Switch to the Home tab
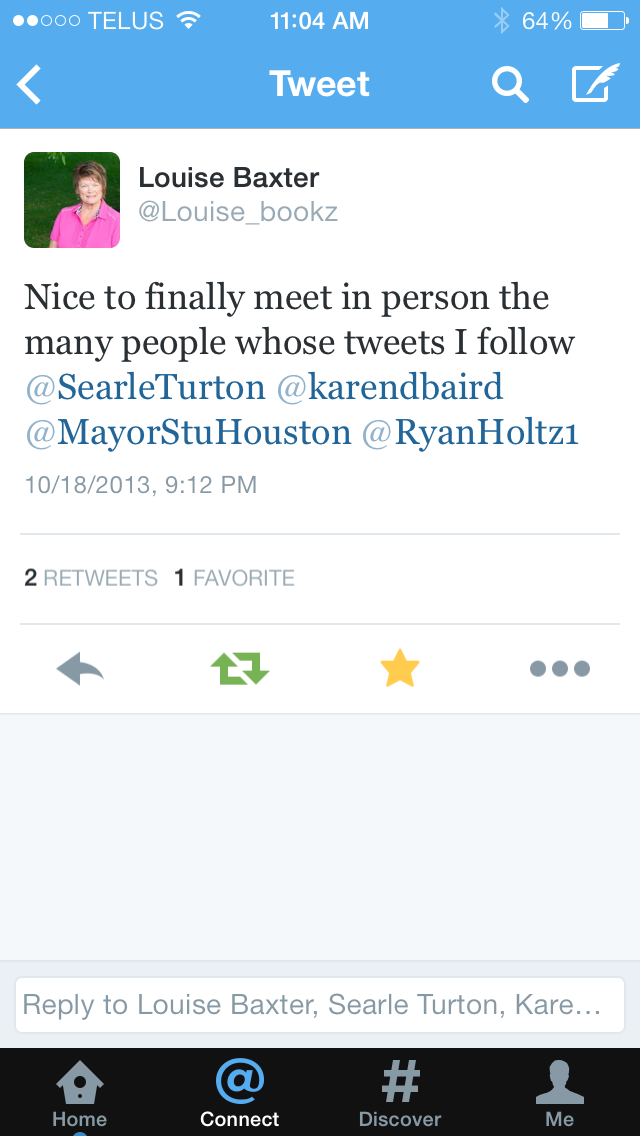This screenshot has width=640, height=1136. (80, 1092)
